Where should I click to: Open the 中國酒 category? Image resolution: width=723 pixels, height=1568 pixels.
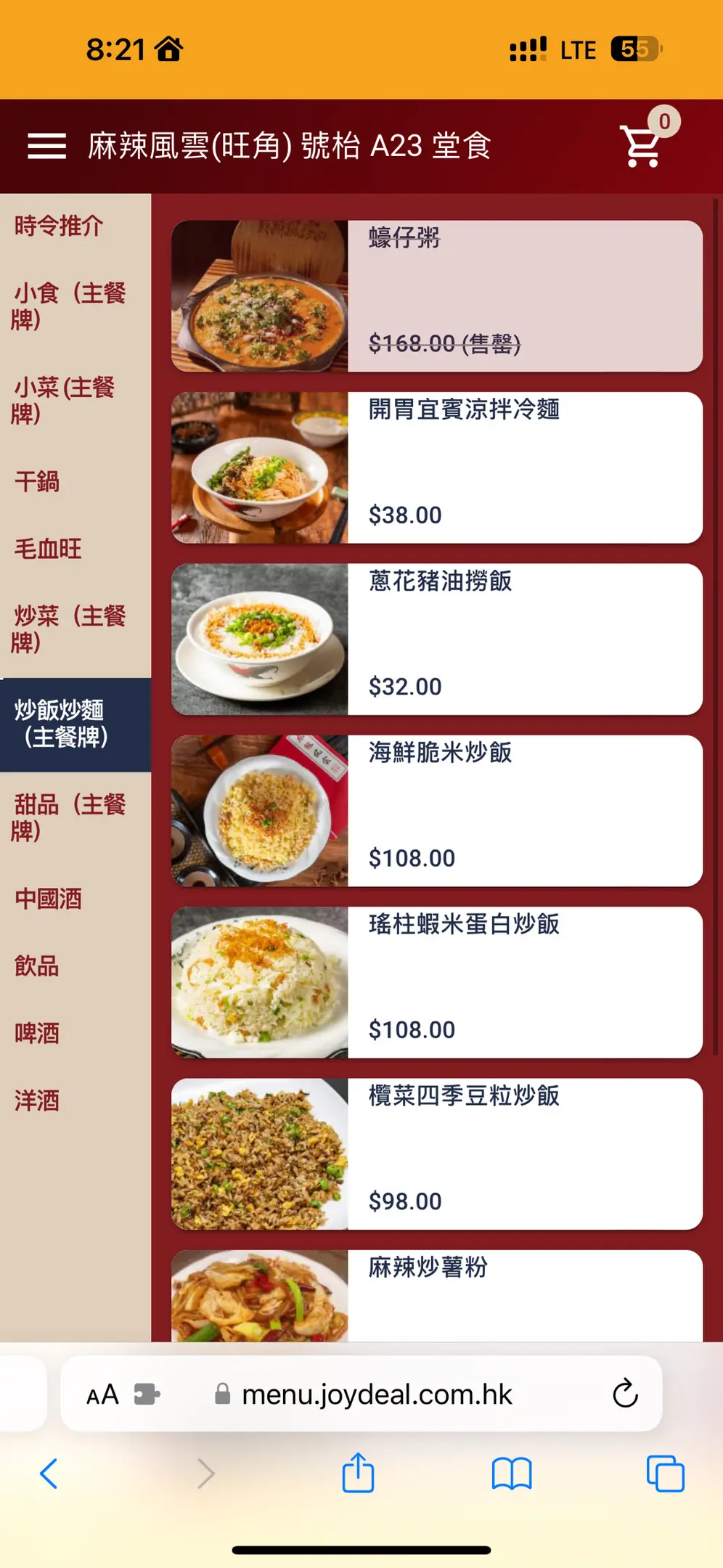(x=49, y=899)
